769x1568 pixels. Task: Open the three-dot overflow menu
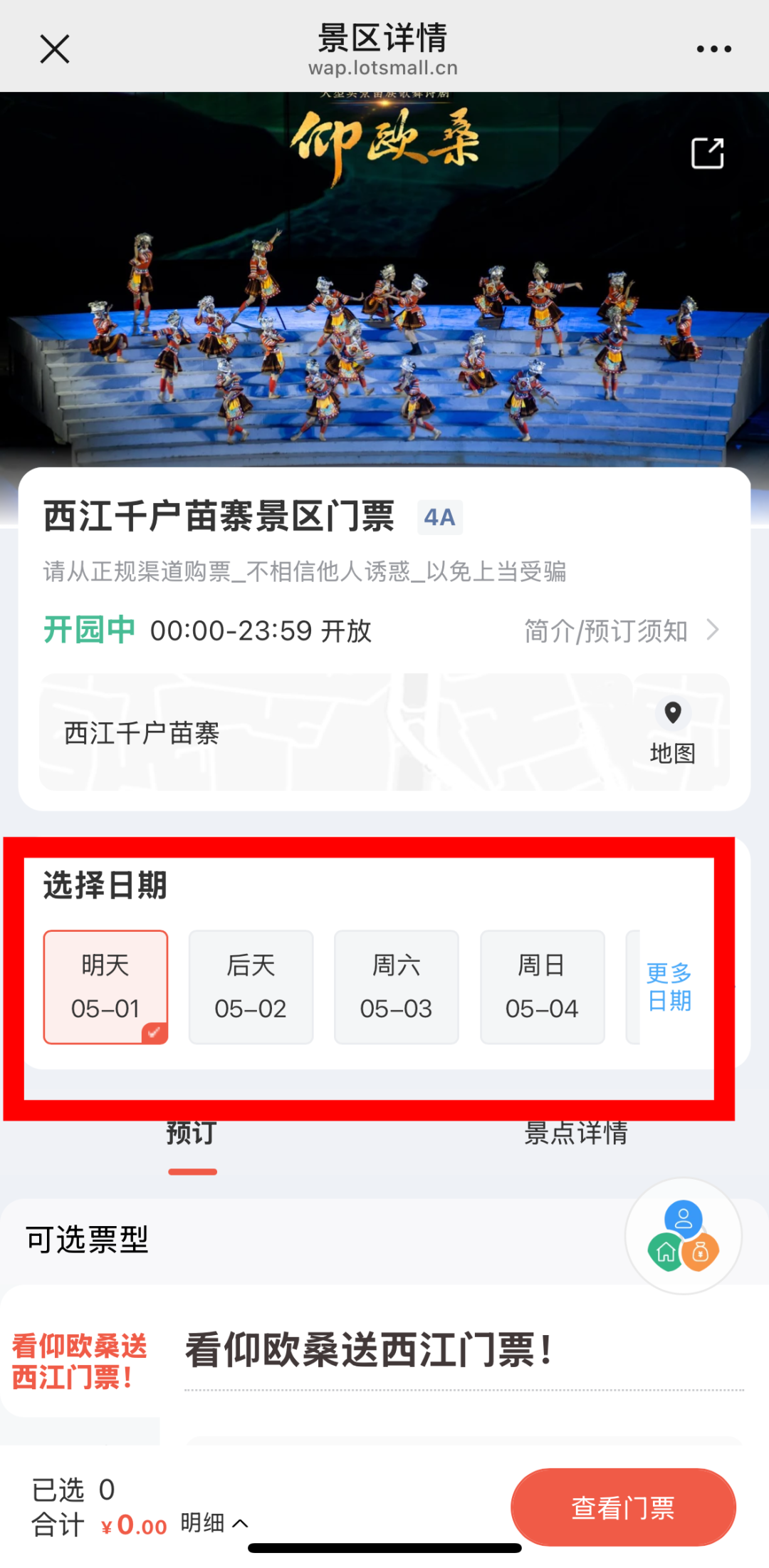pos(713,49)
